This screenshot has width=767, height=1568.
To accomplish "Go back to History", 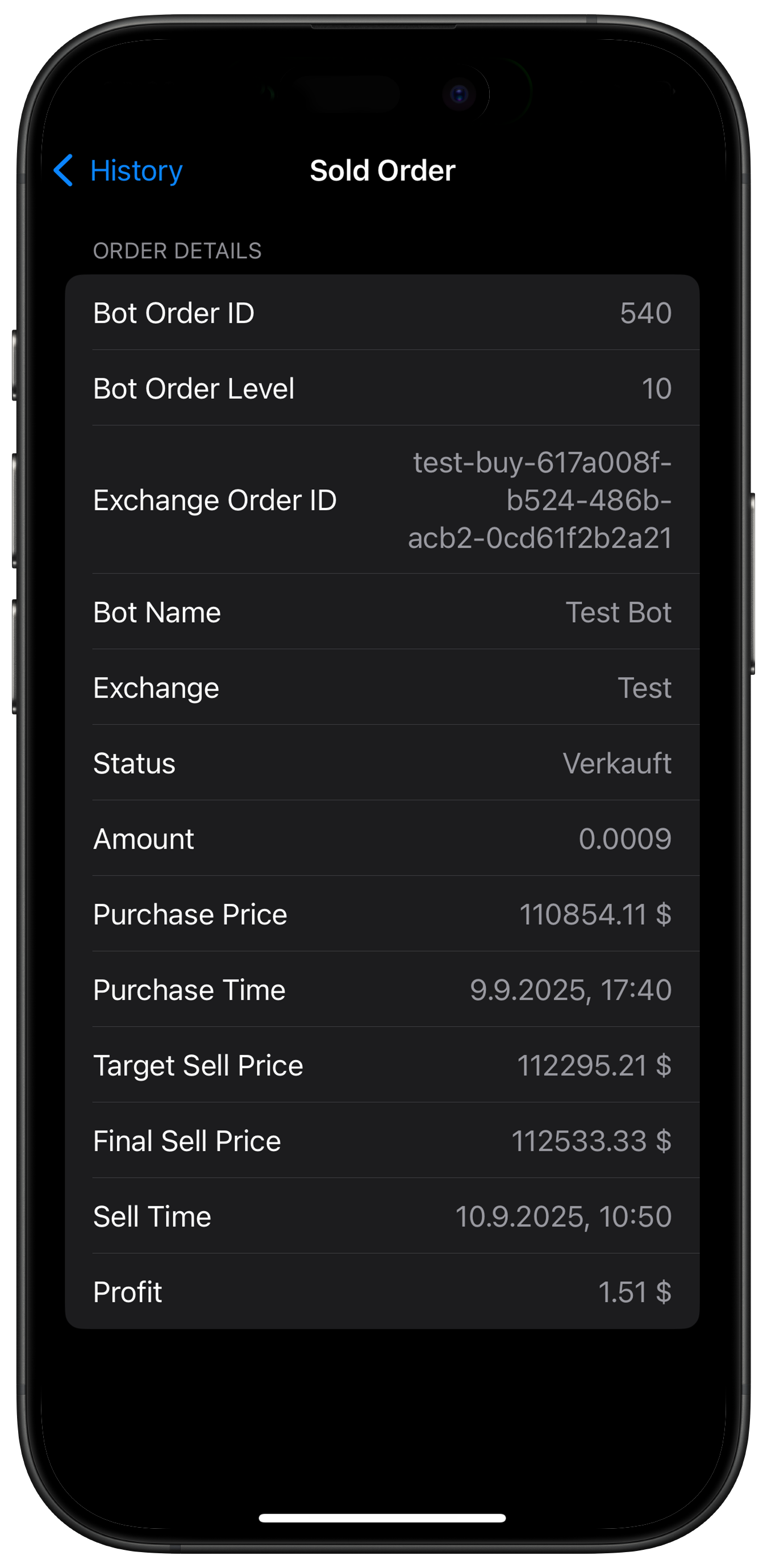I will pos(119,170).
